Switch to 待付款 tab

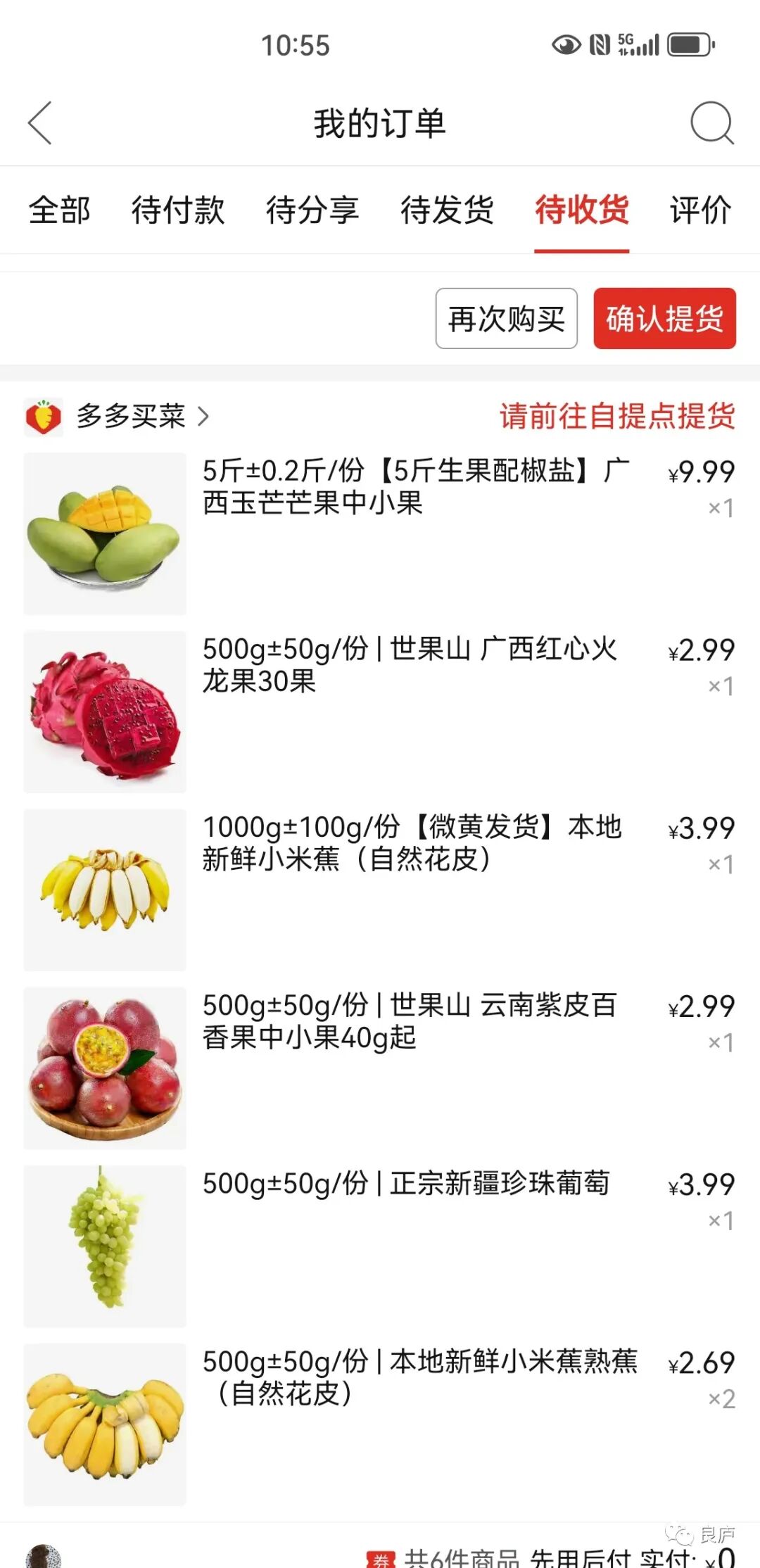178,210
